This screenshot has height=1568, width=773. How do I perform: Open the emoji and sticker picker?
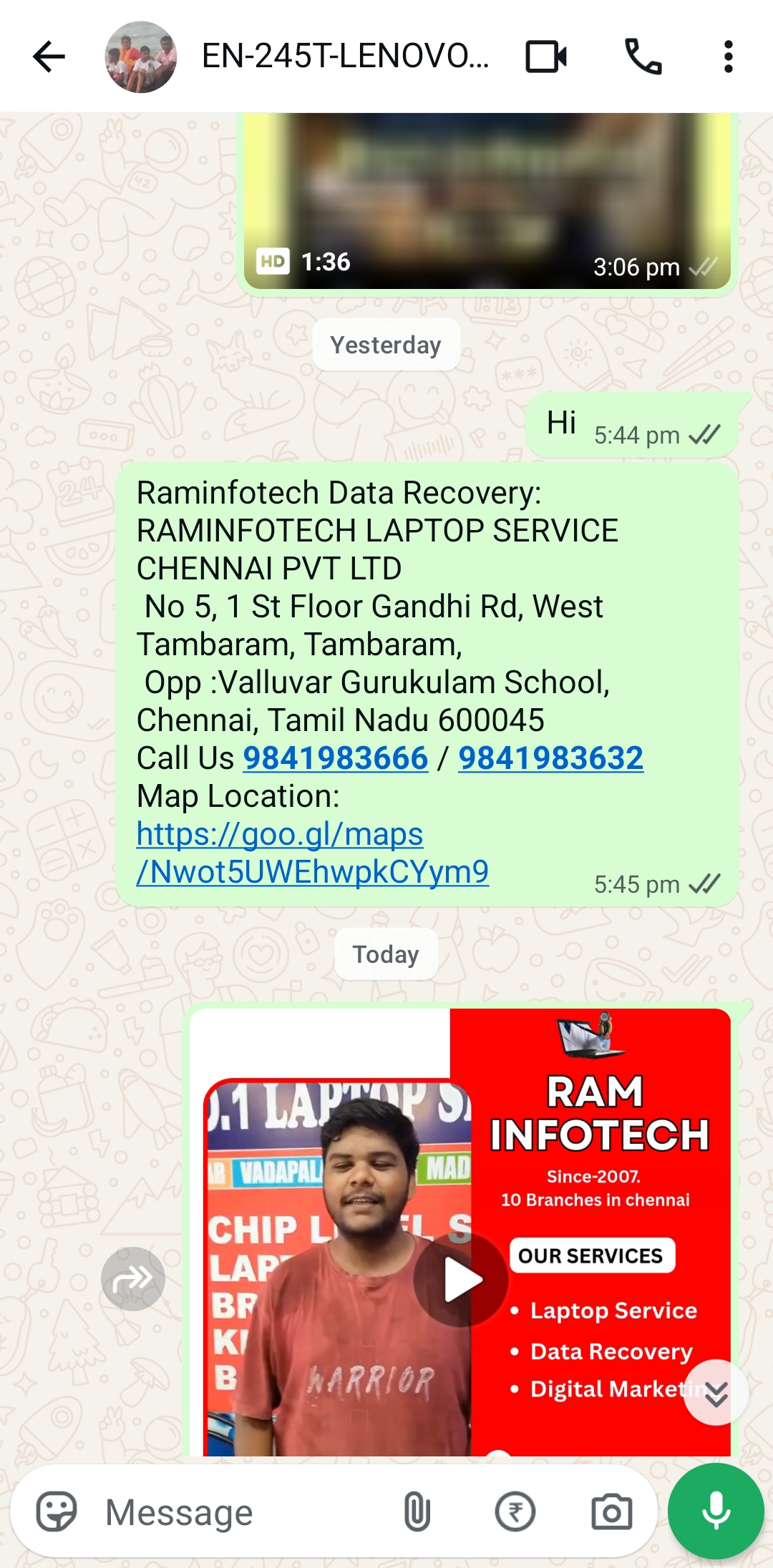pos(57,1511)
